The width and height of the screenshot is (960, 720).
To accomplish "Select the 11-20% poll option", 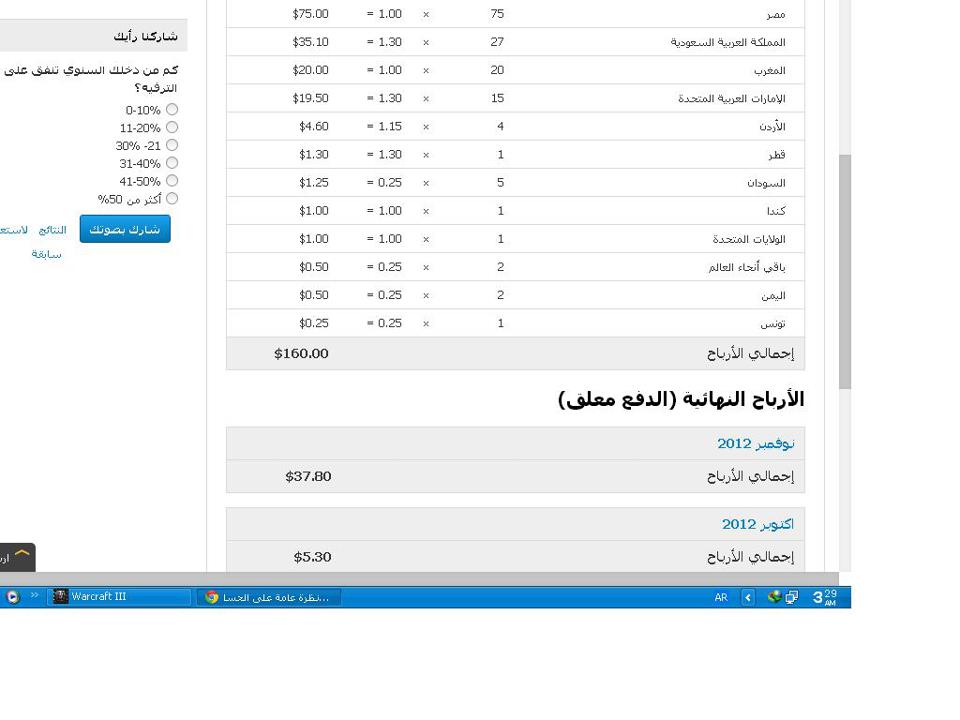I will [172, 127].
